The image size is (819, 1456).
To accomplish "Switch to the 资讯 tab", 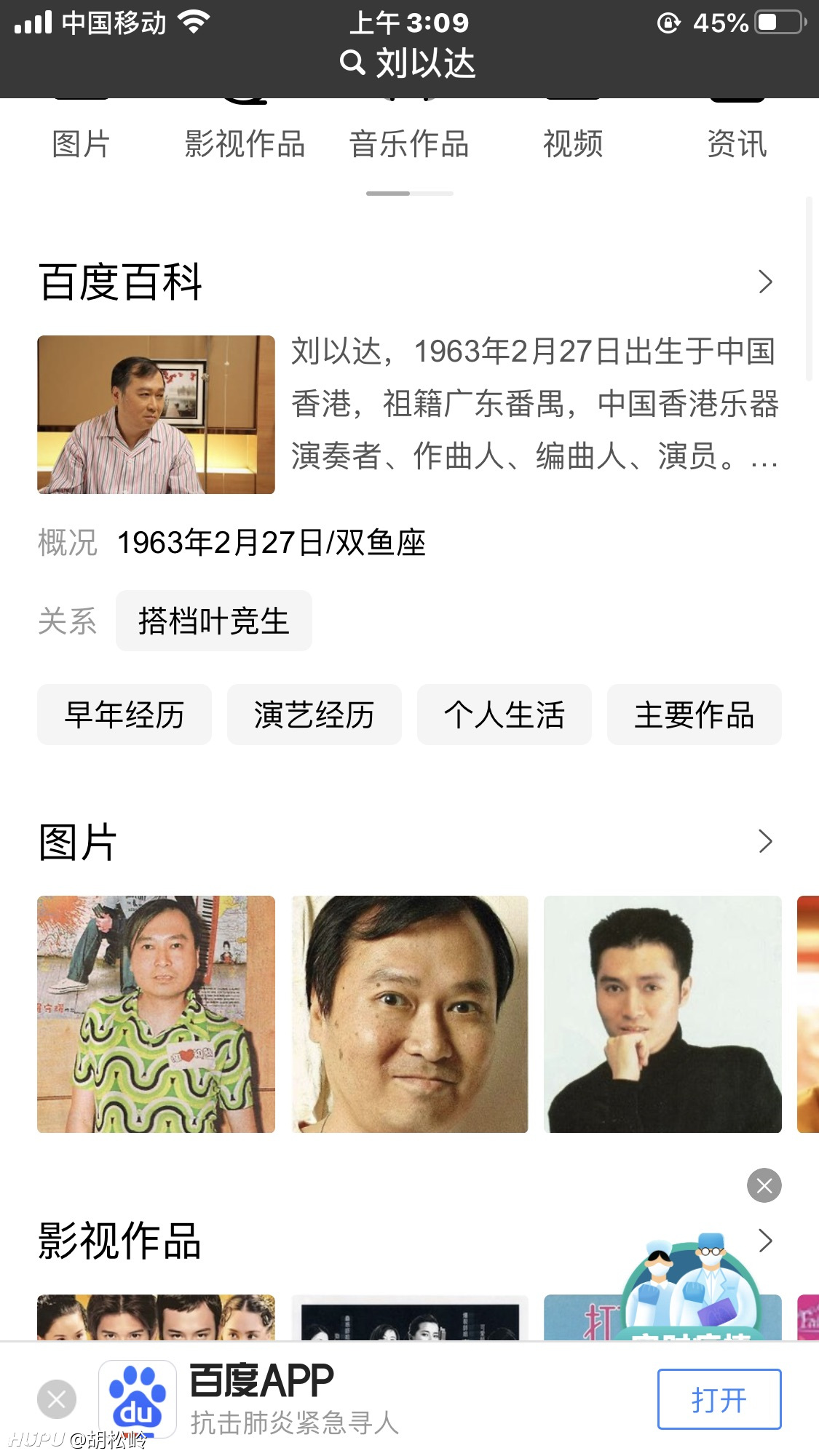I will tap(737, 143).
